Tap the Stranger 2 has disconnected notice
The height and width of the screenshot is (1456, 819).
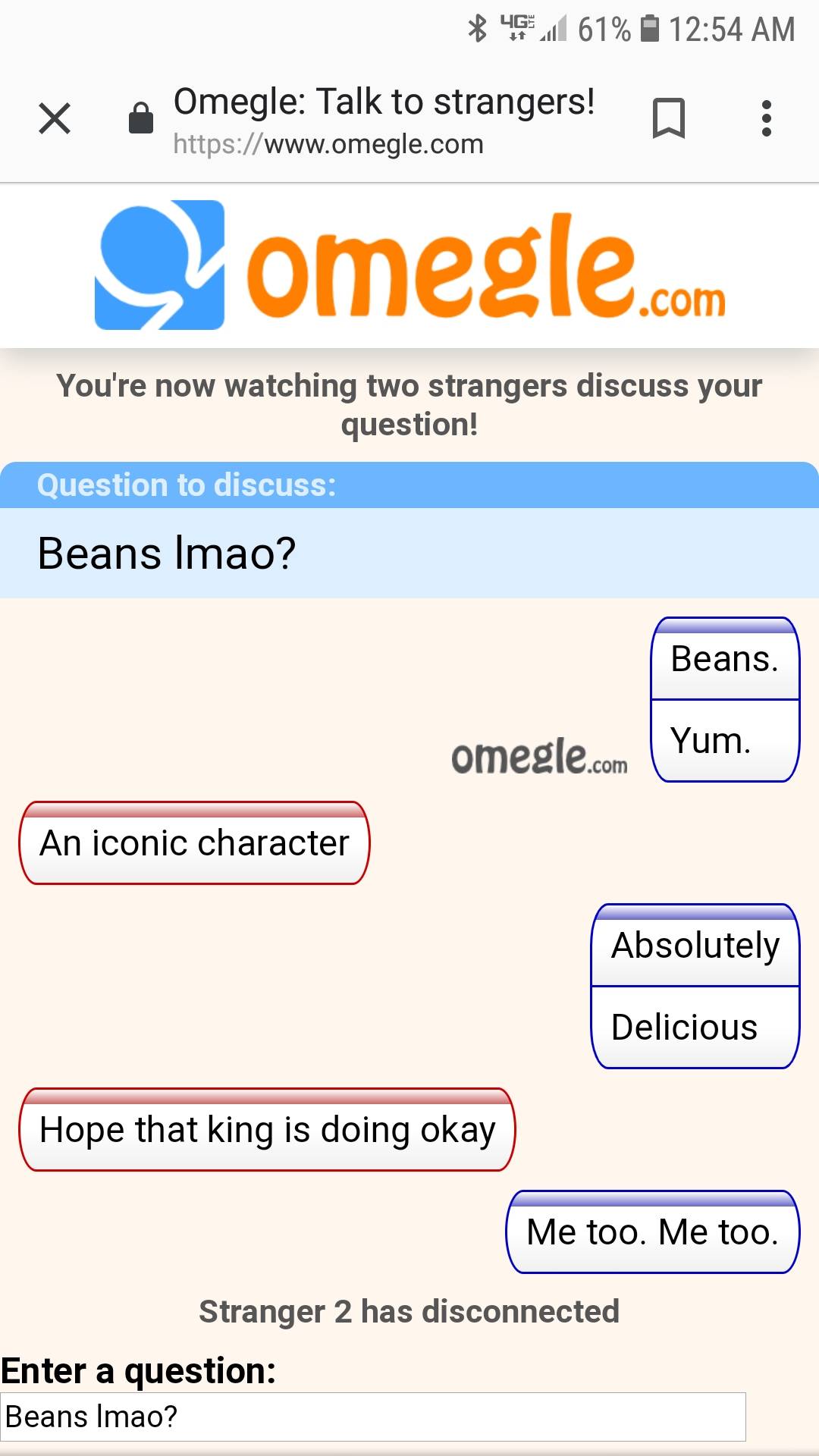click(409, 1311)
